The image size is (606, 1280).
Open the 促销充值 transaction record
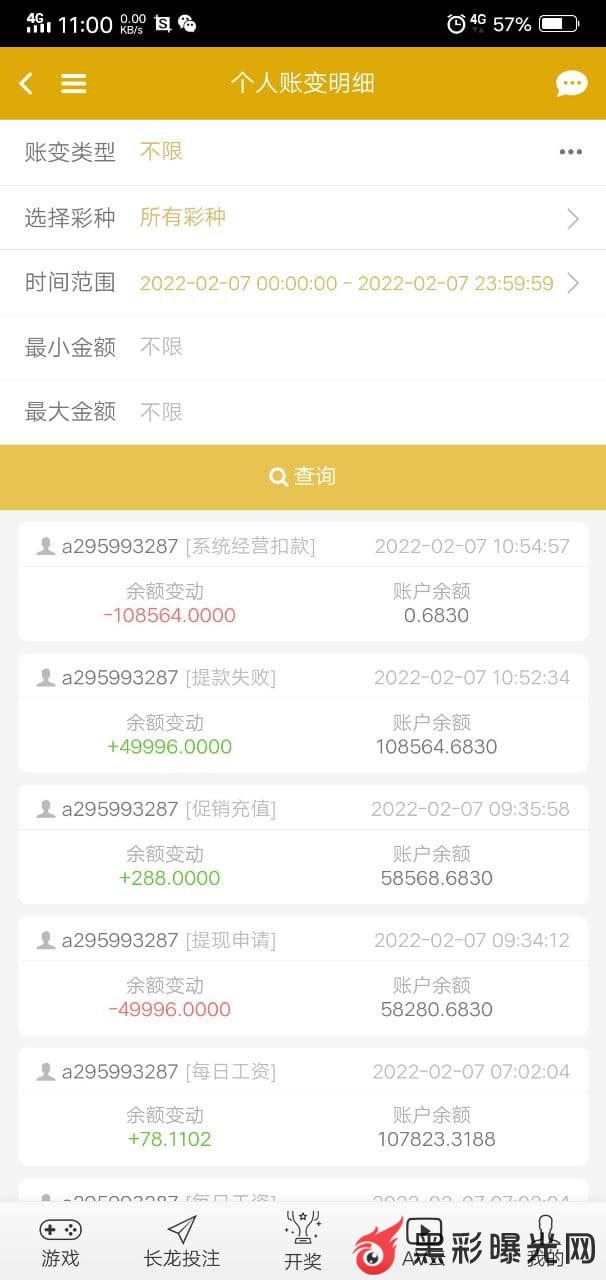point(303,844)
